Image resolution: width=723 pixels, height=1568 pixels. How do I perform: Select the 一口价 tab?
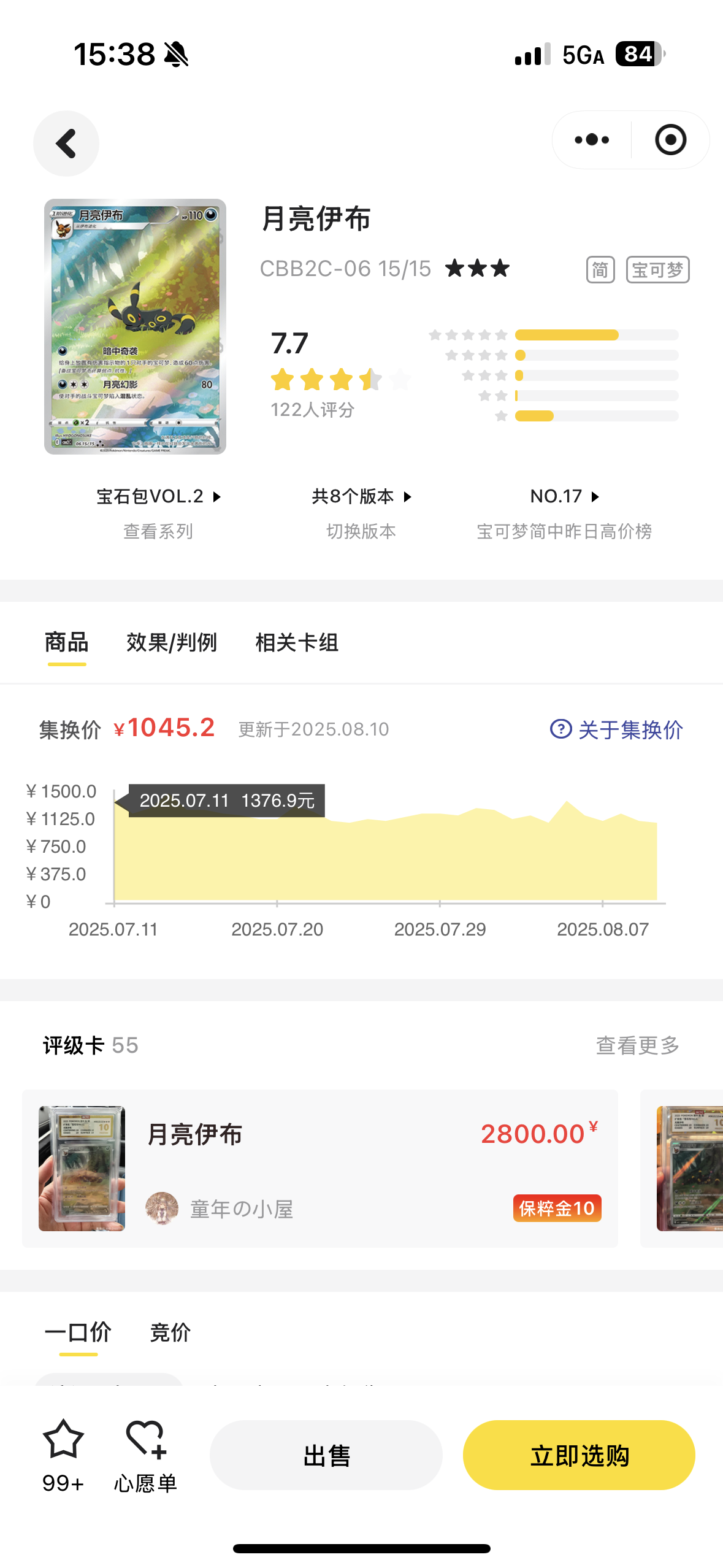[x=78, y=1332]
